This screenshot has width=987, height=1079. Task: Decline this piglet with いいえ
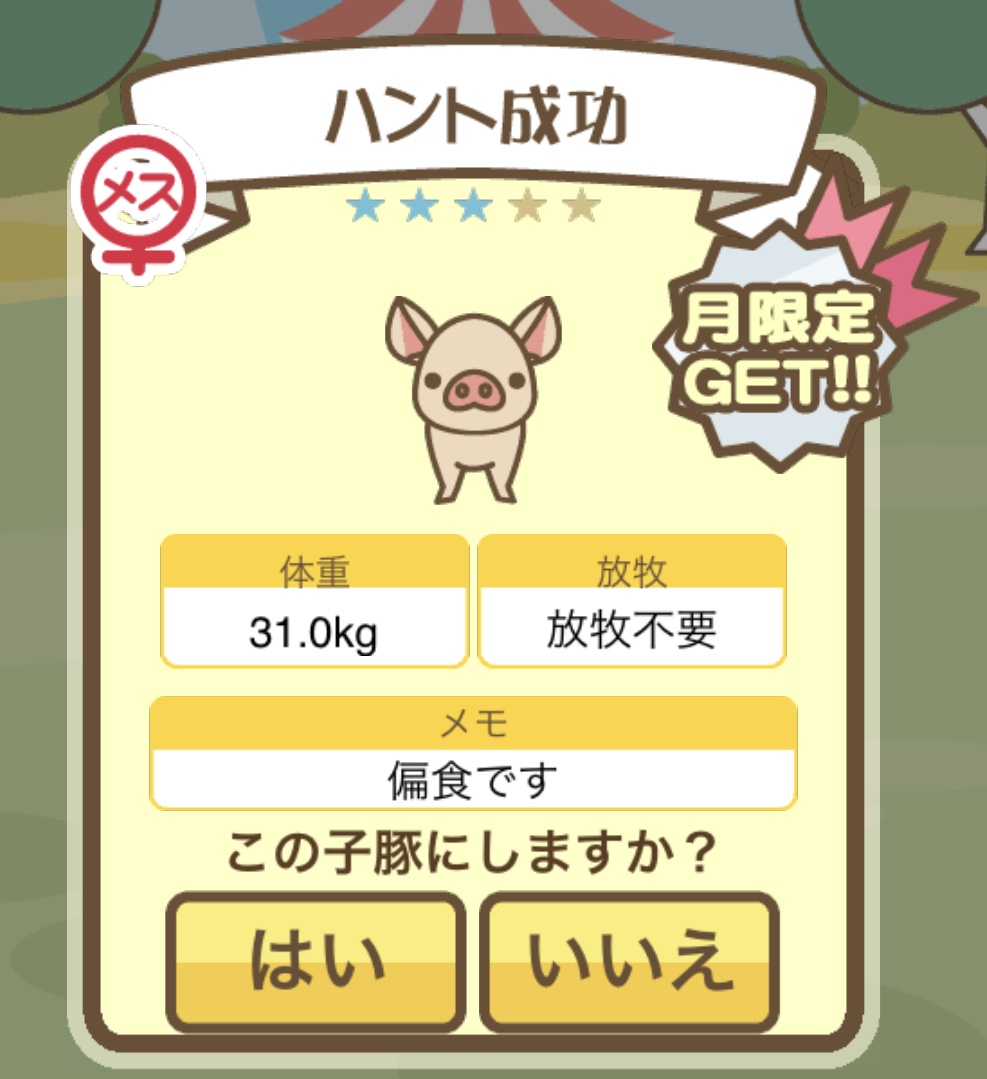click(x=629, y=962)
